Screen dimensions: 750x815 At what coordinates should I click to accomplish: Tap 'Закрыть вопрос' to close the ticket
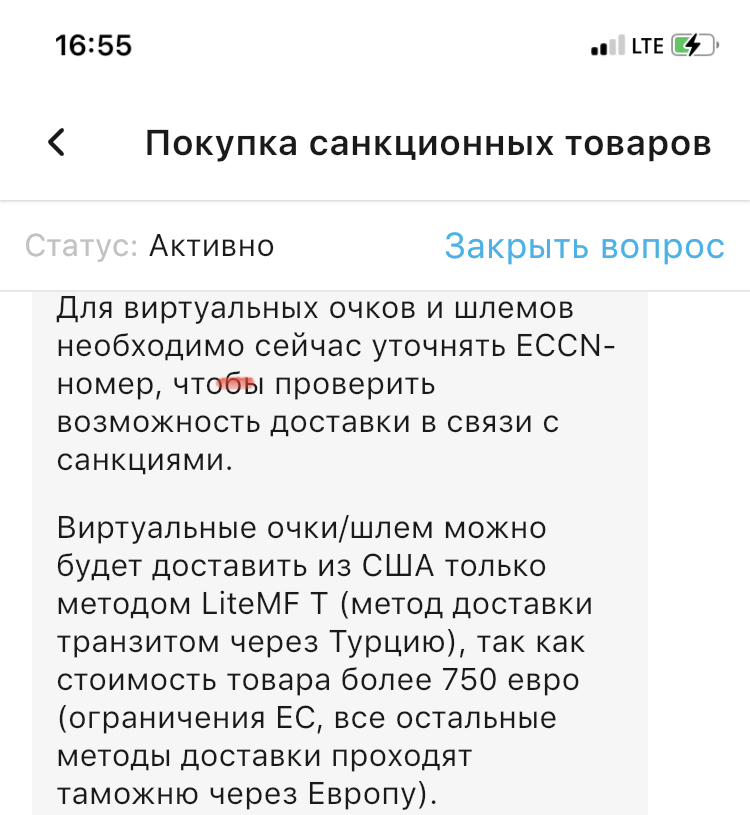click(x=584, y=246)
